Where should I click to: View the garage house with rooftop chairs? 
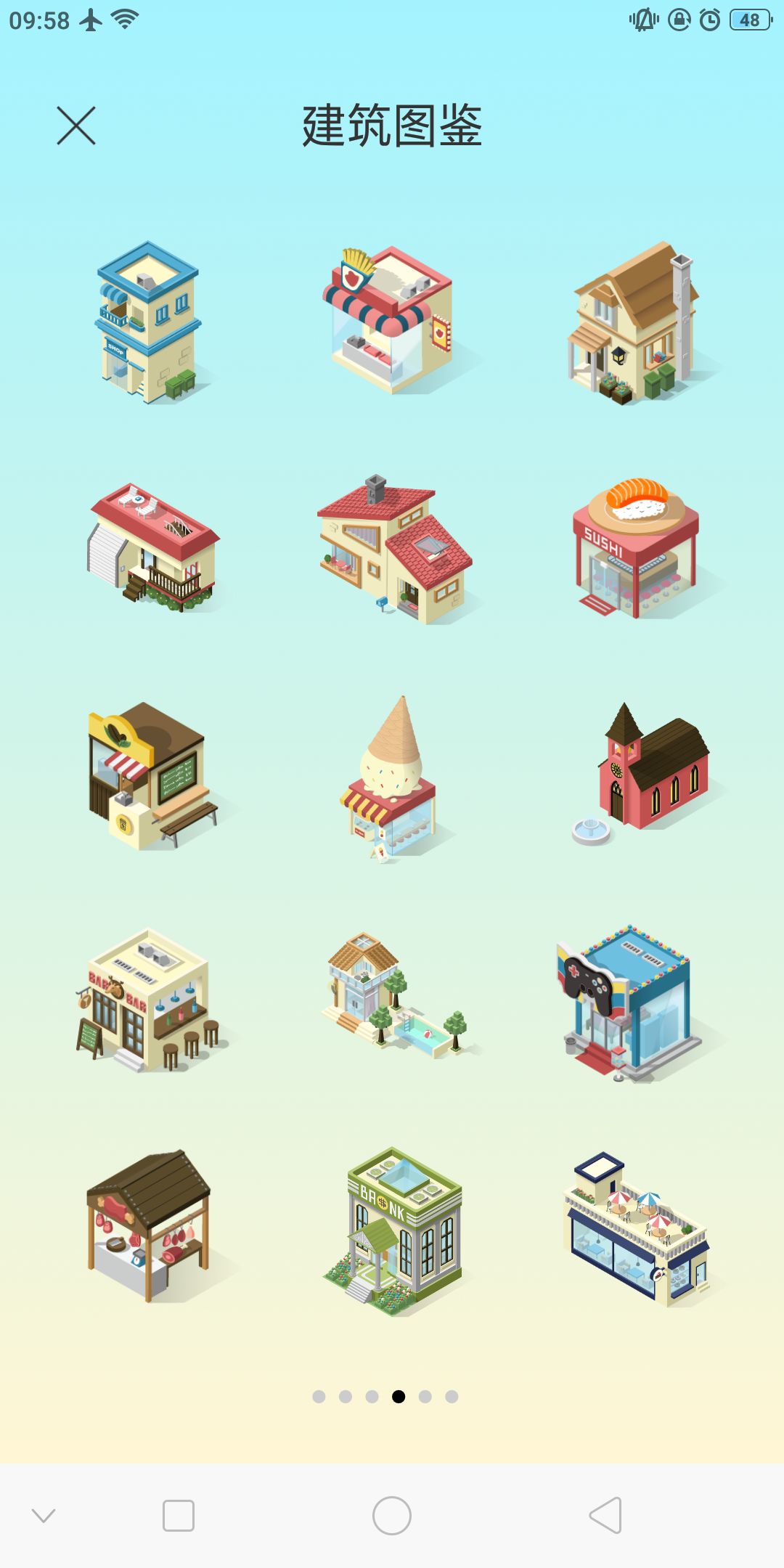point(153,547)
